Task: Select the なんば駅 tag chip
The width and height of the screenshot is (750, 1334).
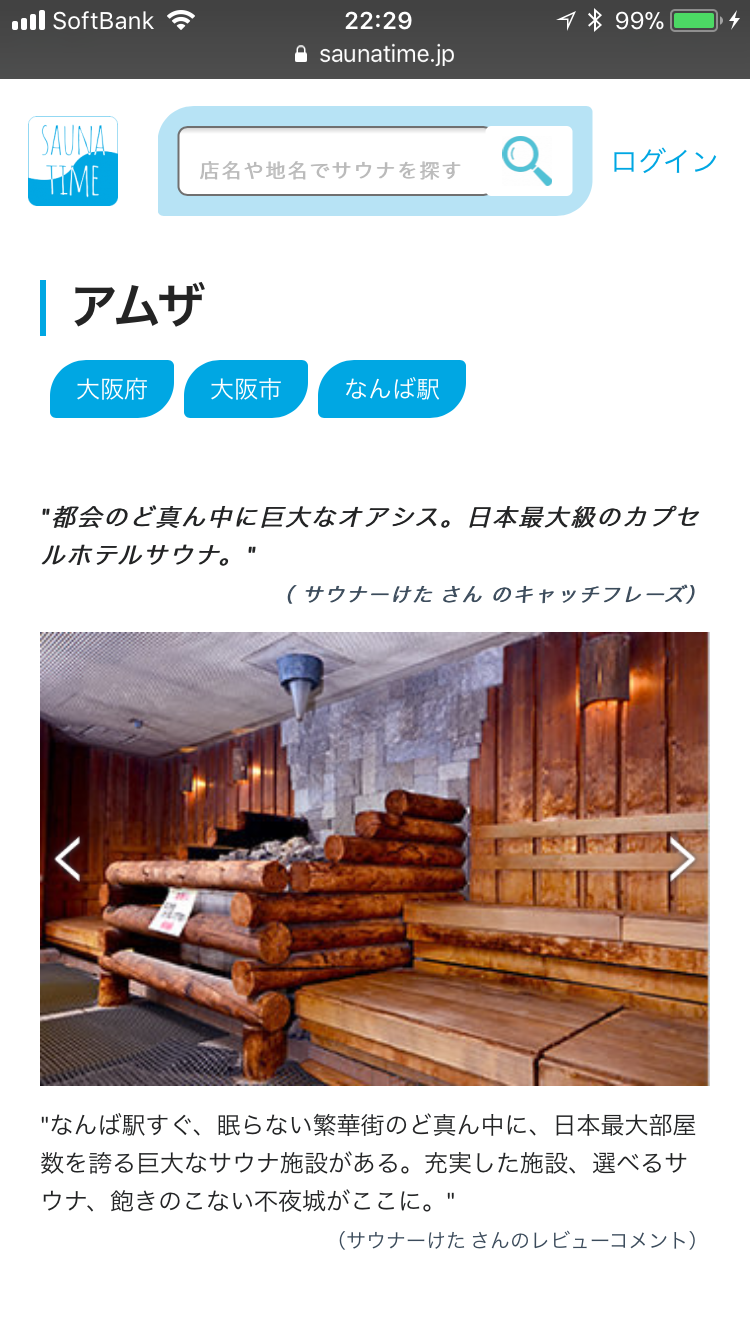Action: (392, 389)
